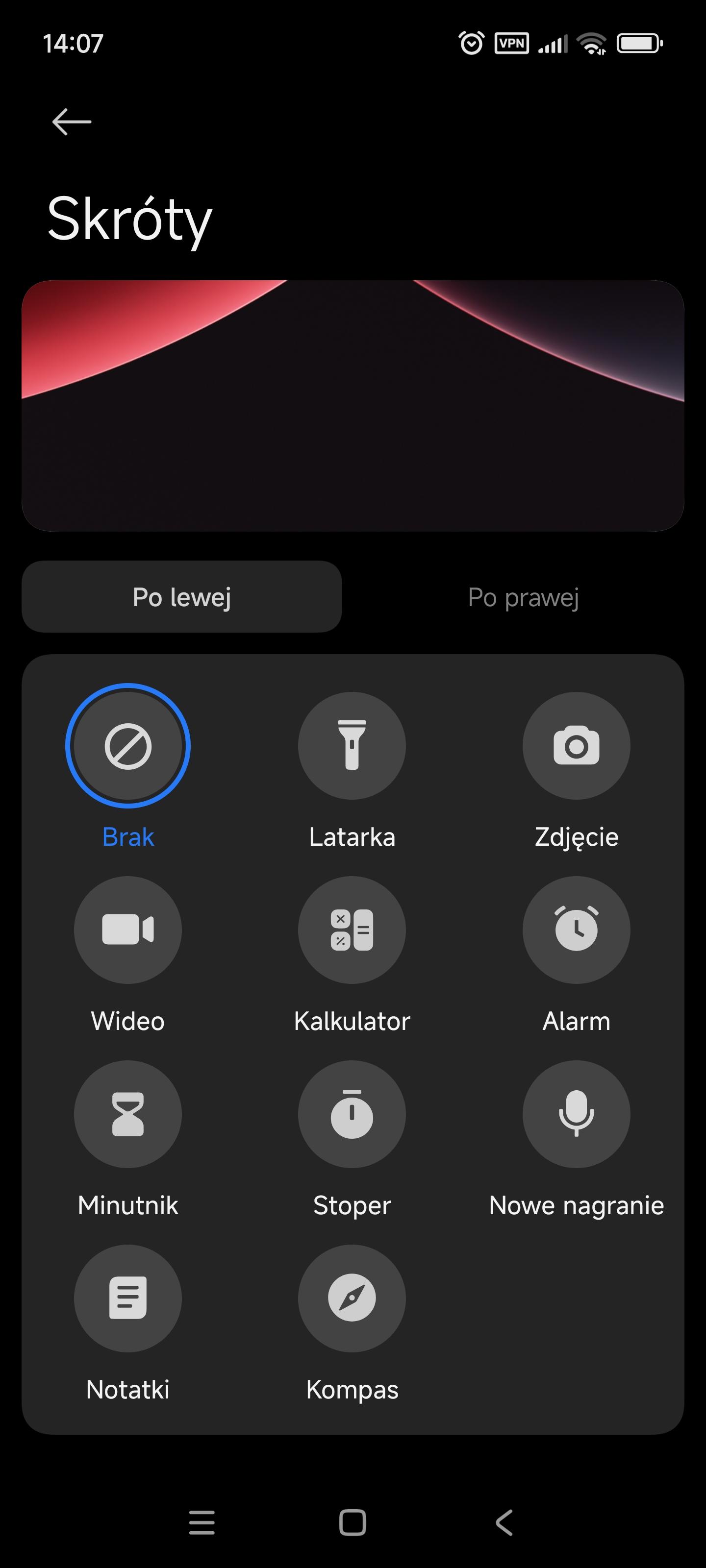The width and height of the screenshot is (706, 1568).
Task: Select the Kompas shortcut
Action: tap(352, 1298)
